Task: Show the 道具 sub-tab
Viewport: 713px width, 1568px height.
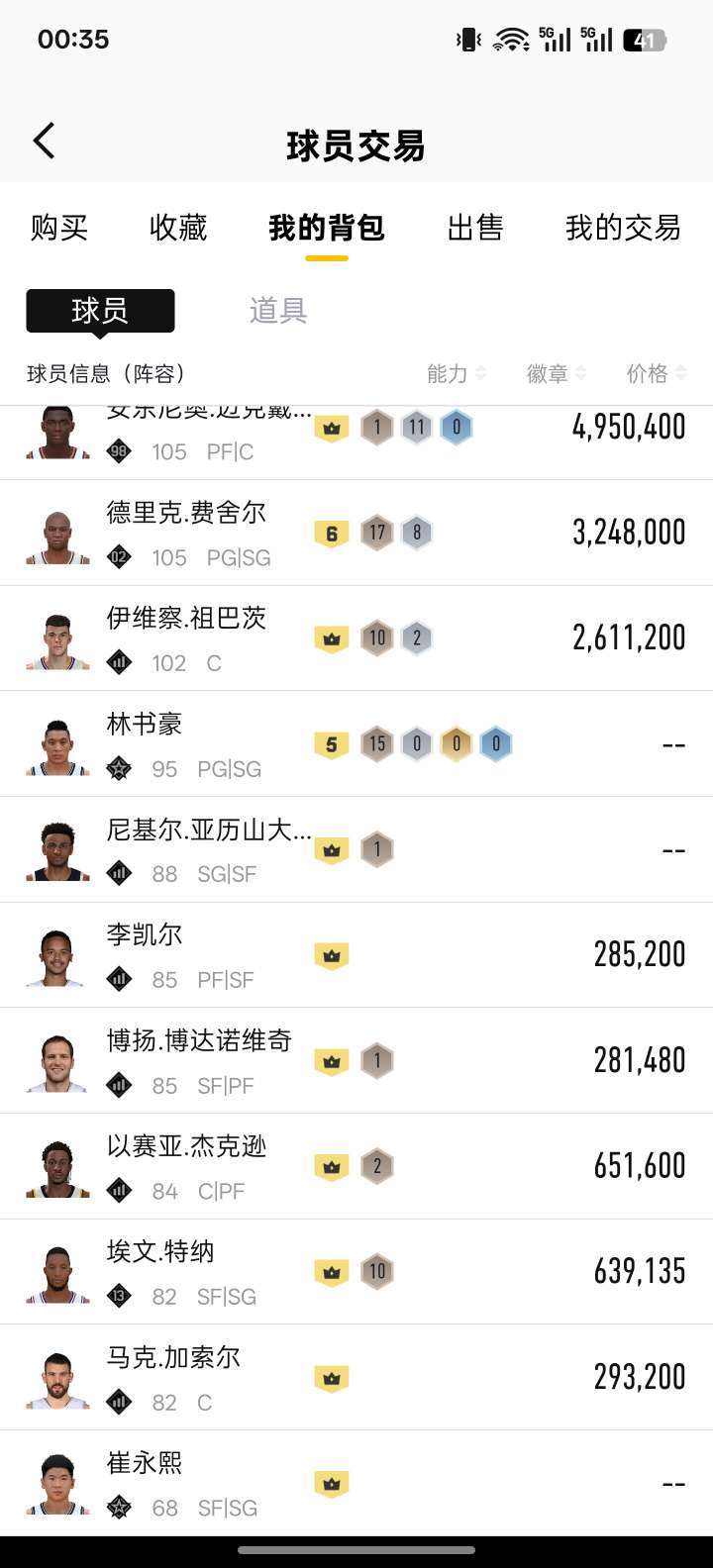Action: tap(278, 311)
